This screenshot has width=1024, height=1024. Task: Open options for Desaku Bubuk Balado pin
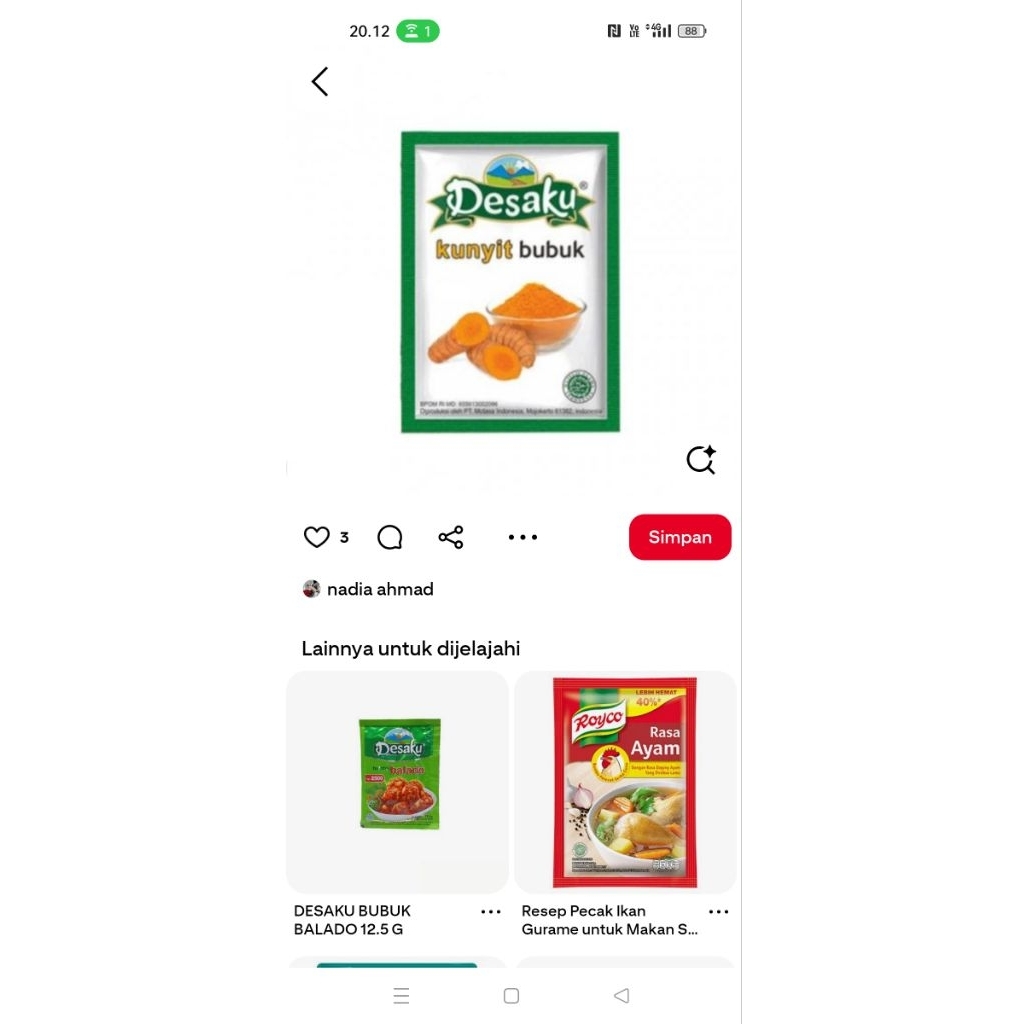[490, 912]
